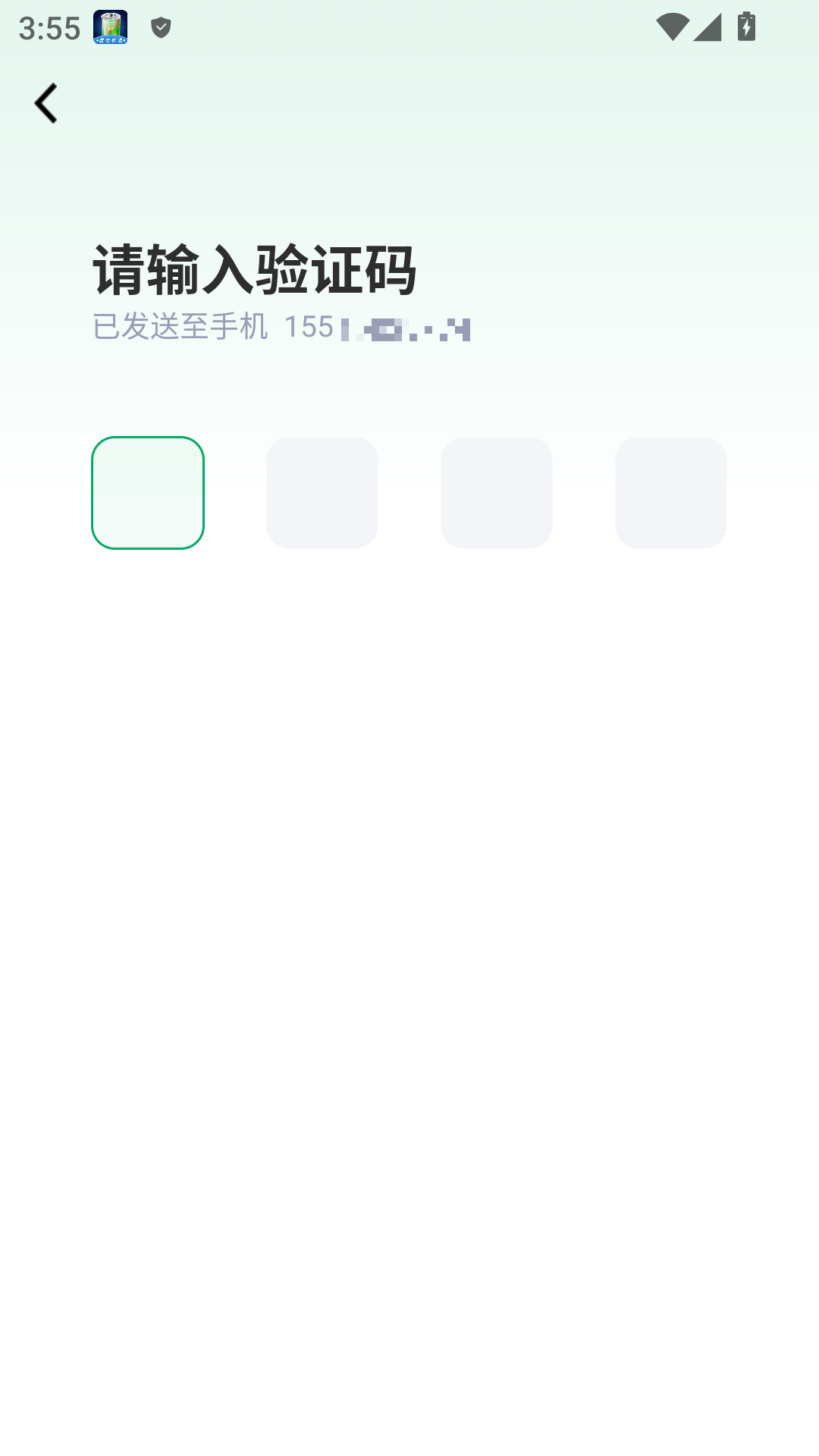The image size is (819, 1456).
Task: Tap the status bar area
Action: point(409,28)
